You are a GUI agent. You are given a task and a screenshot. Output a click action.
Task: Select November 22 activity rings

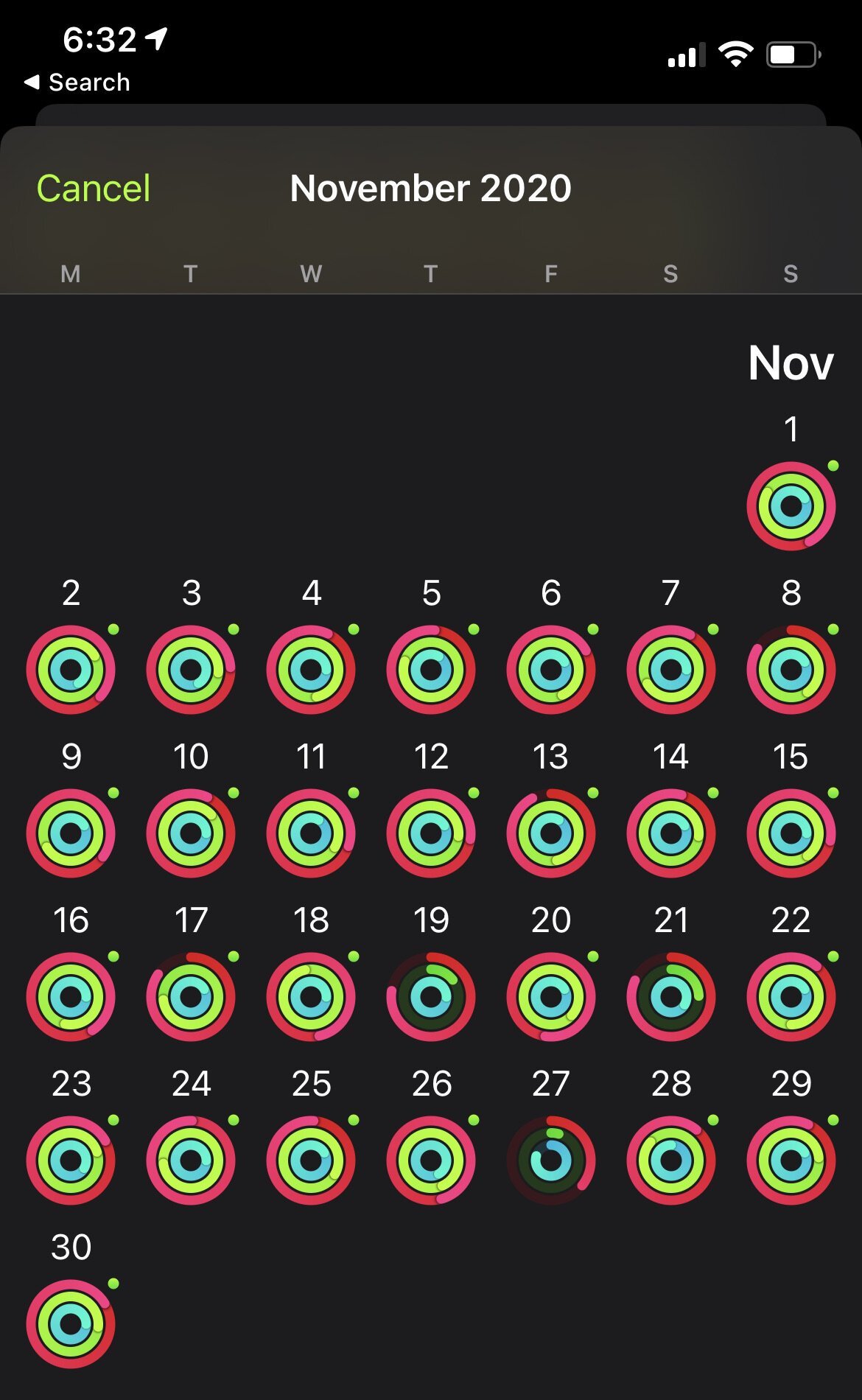tap(791, 996)
